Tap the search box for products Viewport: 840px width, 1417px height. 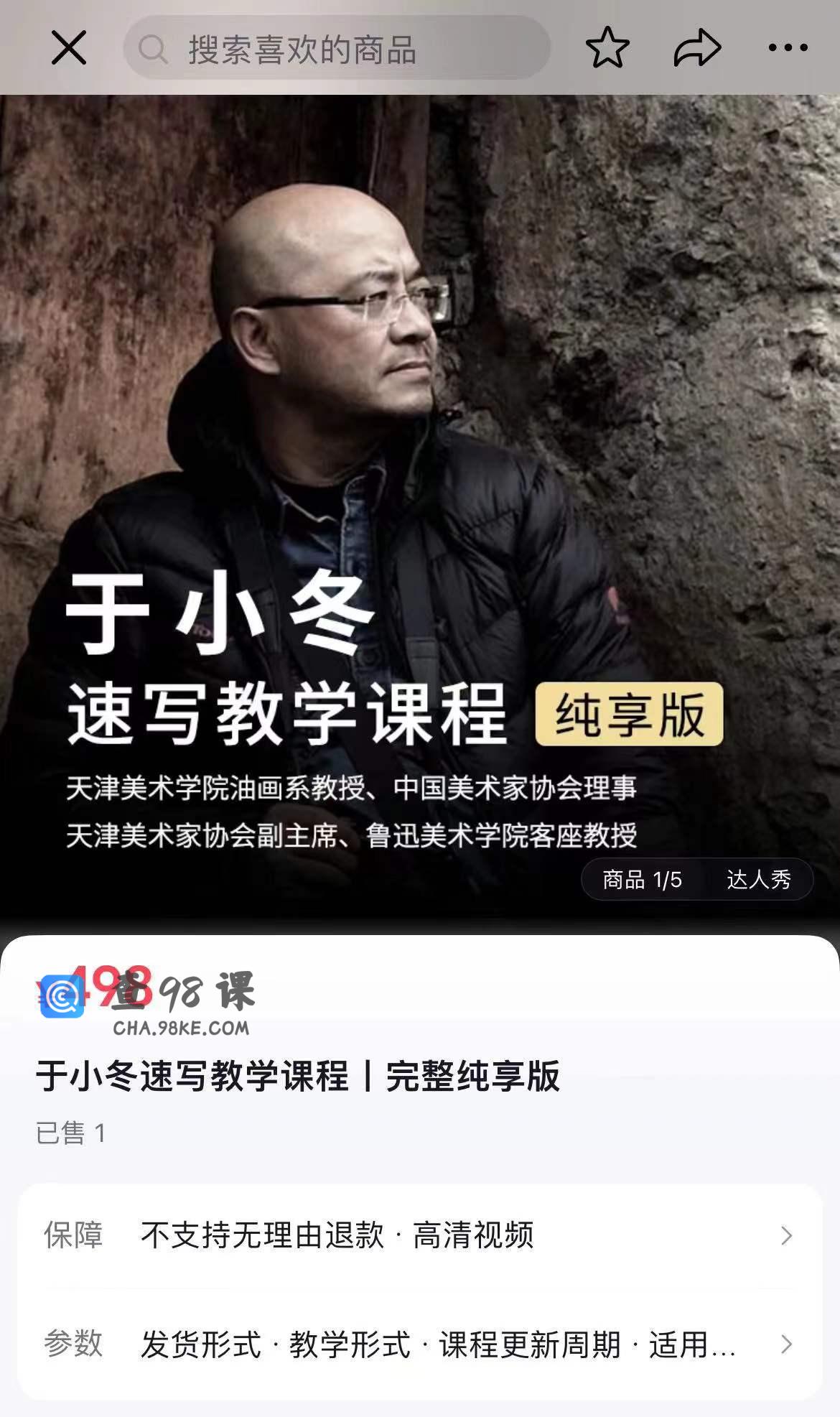click(x=336, y=49)
